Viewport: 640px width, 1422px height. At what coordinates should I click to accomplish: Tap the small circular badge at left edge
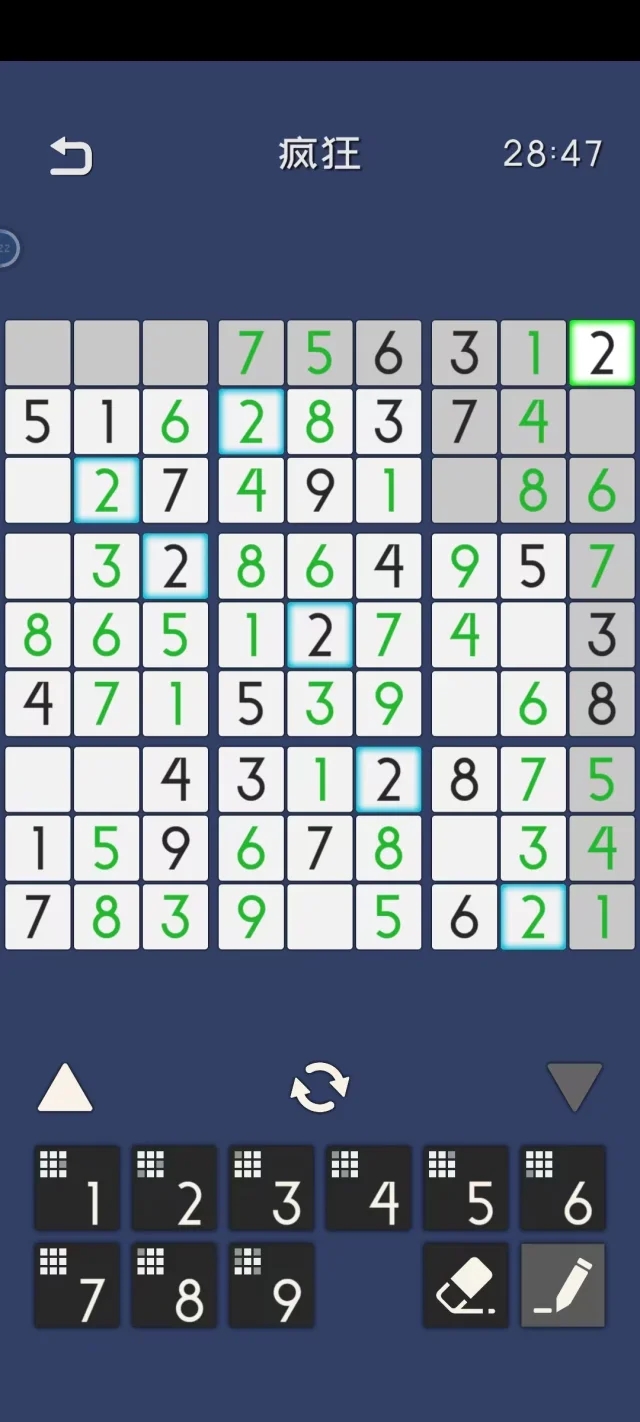click(6, 247)
